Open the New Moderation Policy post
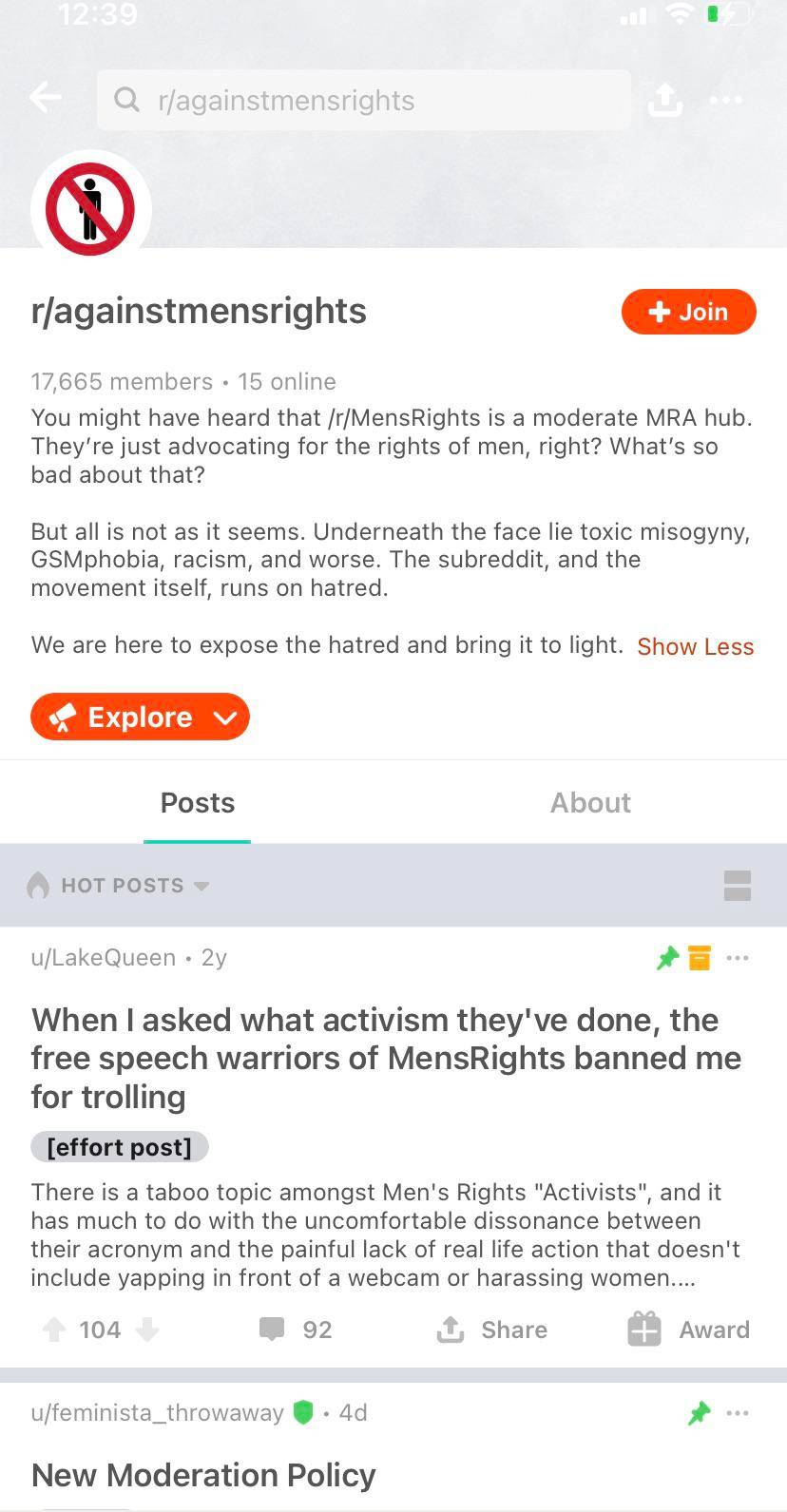 [203, 1474]
